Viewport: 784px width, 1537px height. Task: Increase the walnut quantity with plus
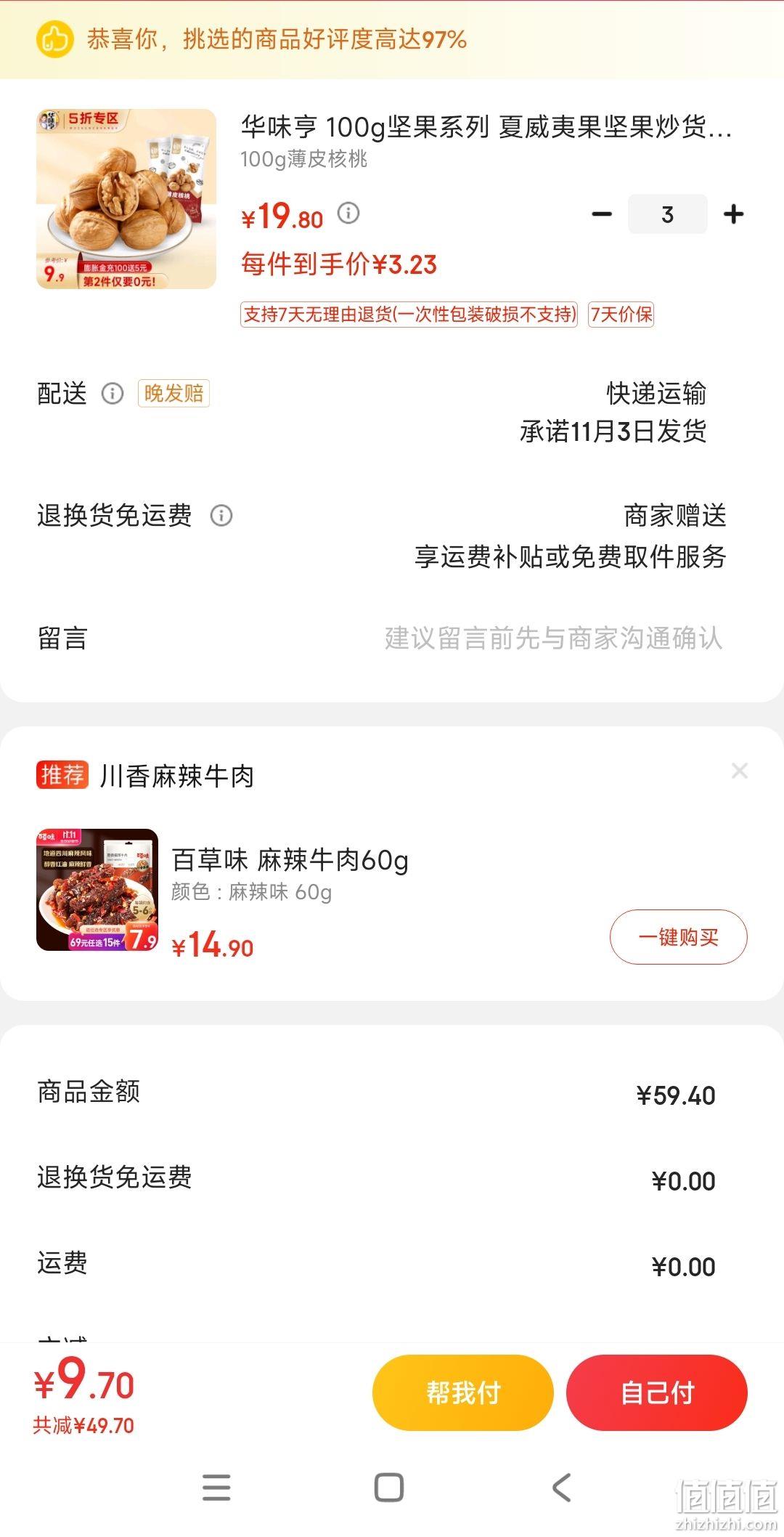coord(734,214)
